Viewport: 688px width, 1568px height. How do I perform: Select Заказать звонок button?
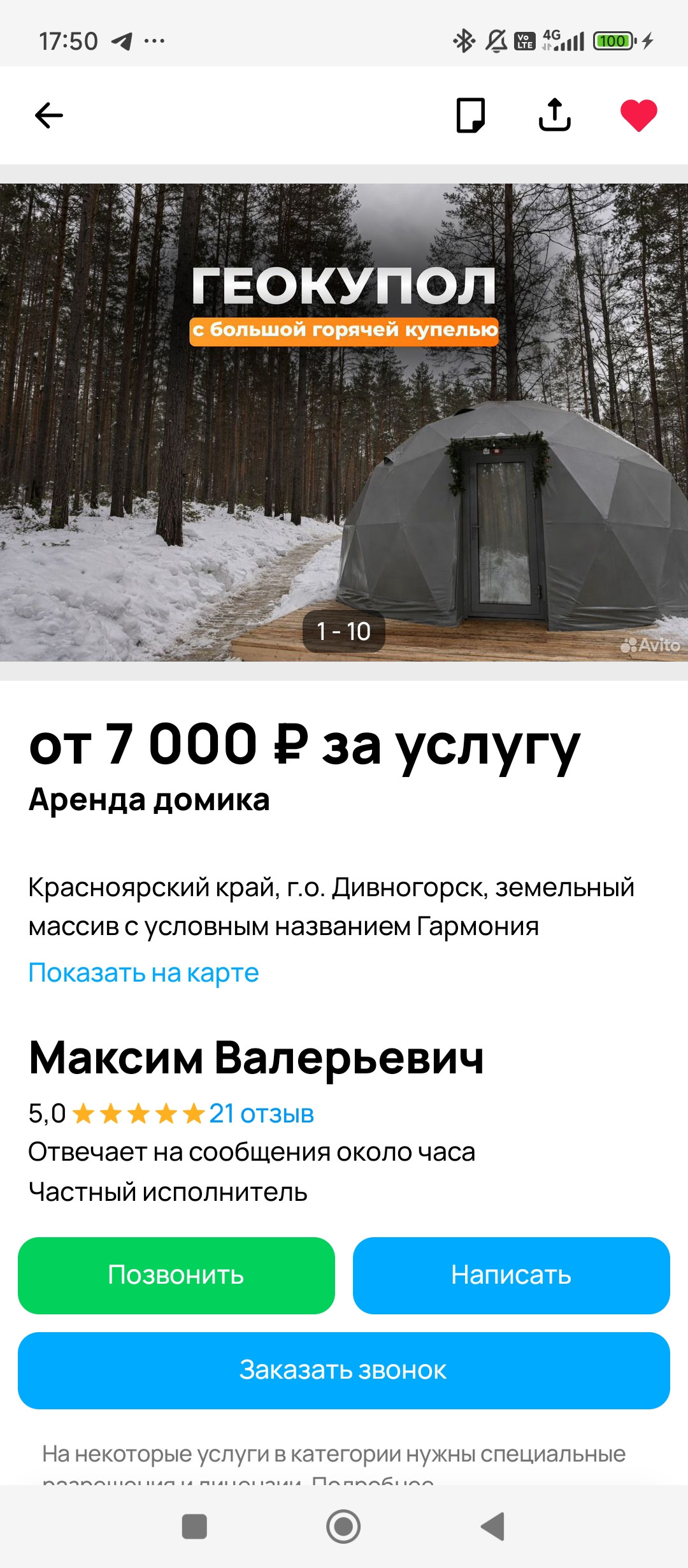[x=344, y=1370]
